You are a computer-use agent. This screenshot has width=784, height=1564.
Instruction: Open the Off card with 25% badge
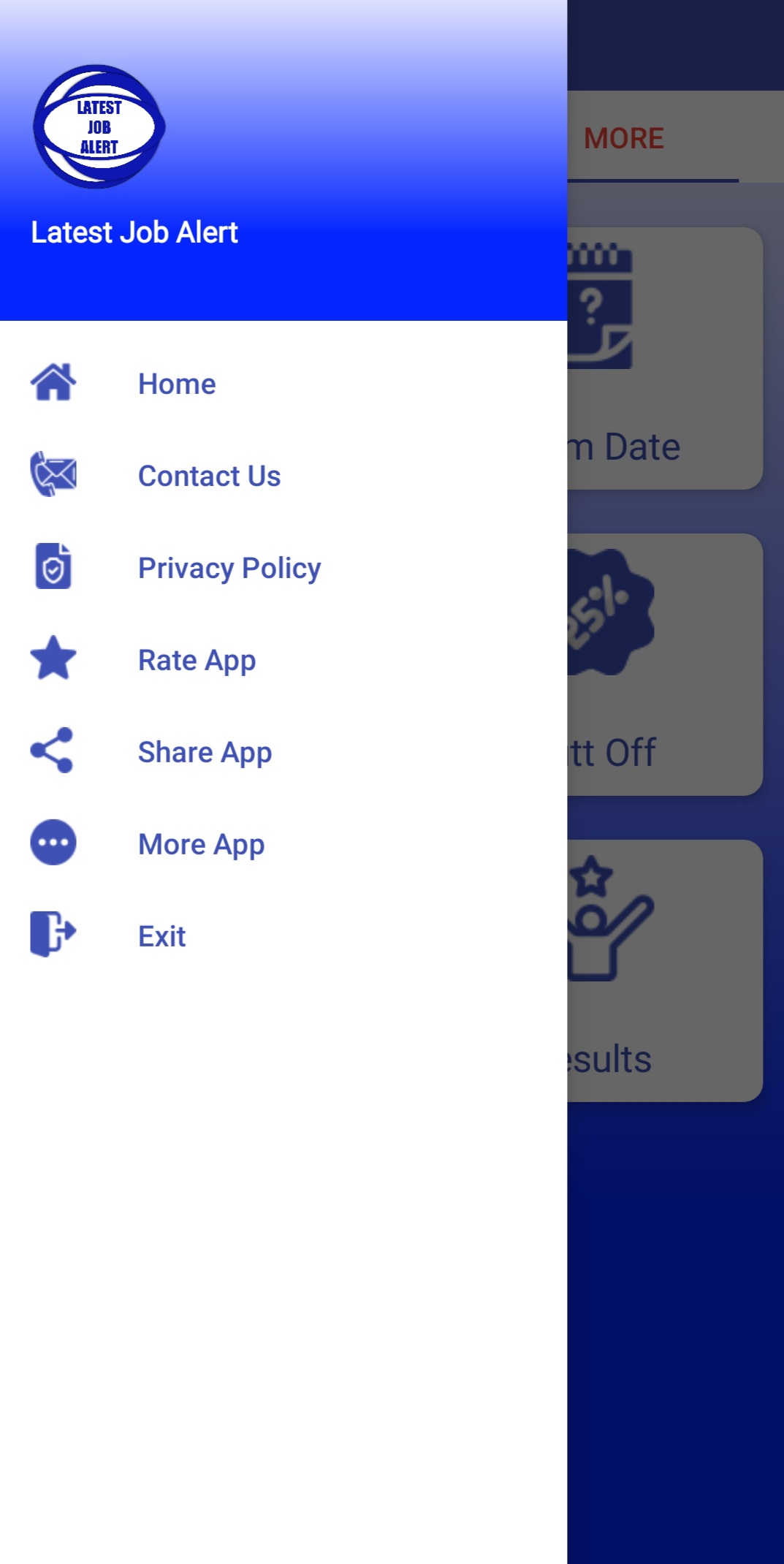pyautogui.click(x=665, y=664)
